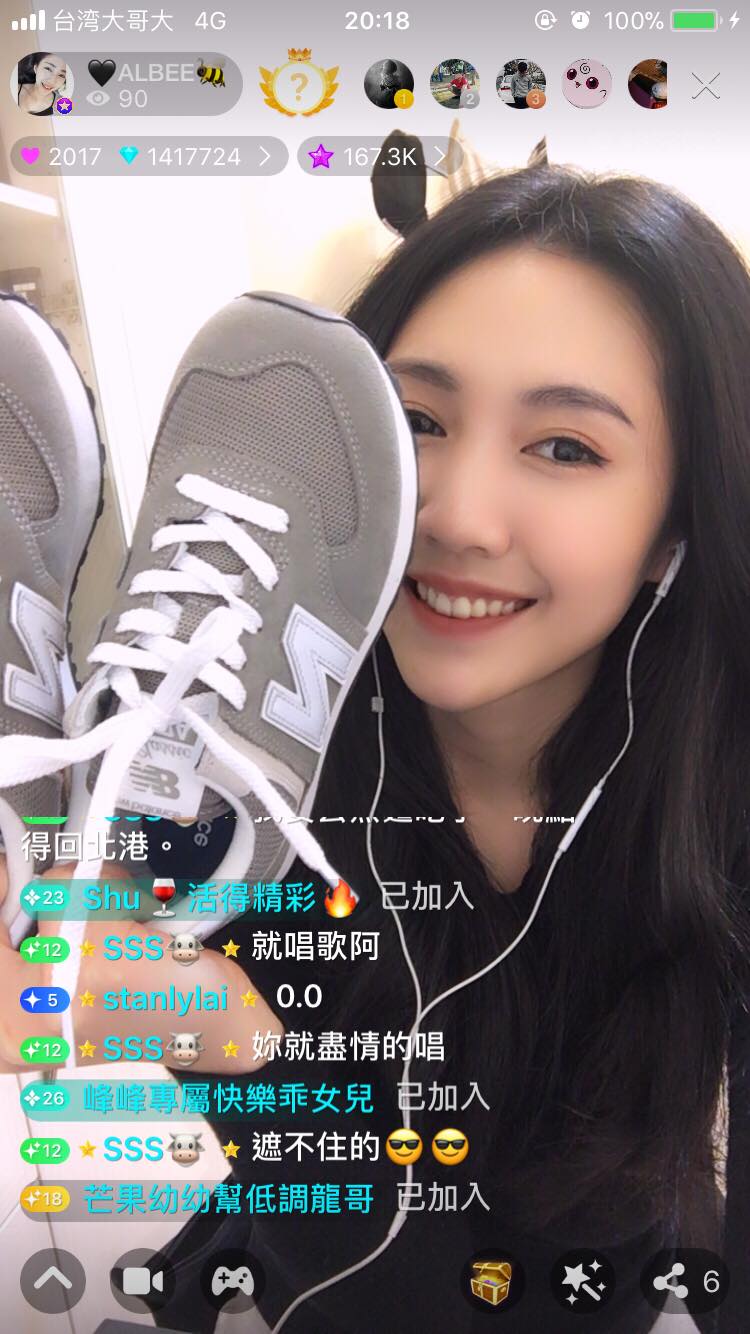Open the 167.3K star points chip
Screen dimensions: 750x1334
click(x=380, y=157)
